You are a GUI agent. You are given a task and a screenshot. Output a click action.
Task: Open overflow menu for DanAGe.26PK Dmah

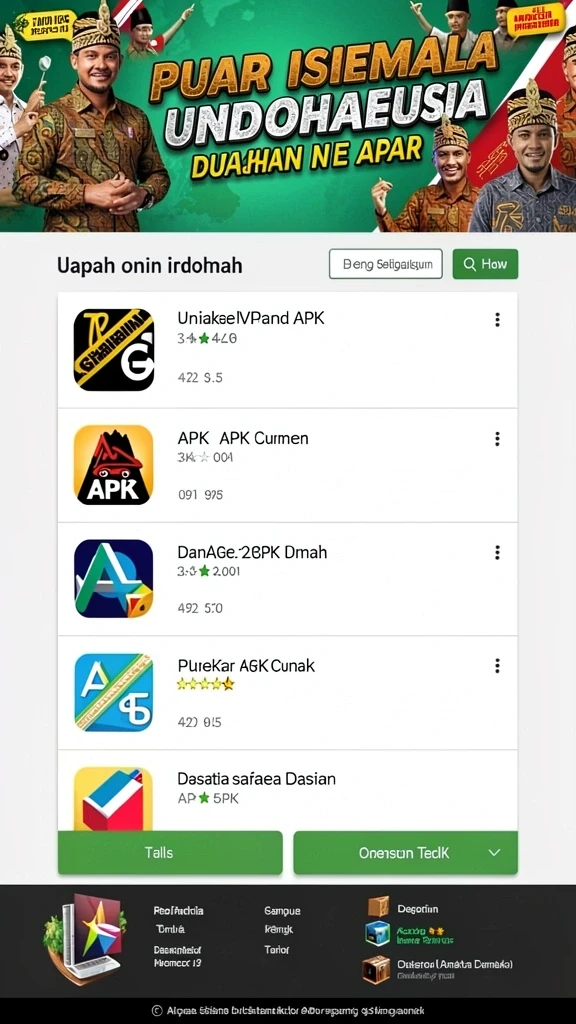(497, 552)
